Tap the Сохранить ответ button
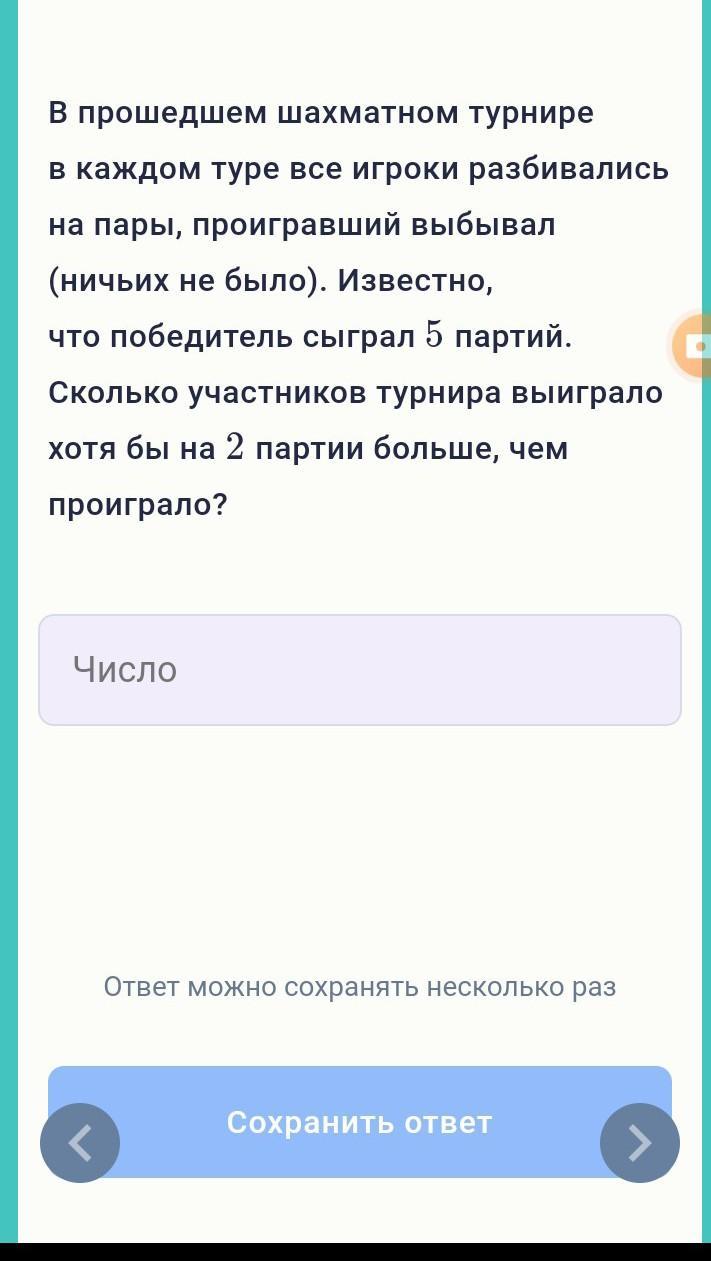This screenshot has width=711, height=1261. [360, 1122]
